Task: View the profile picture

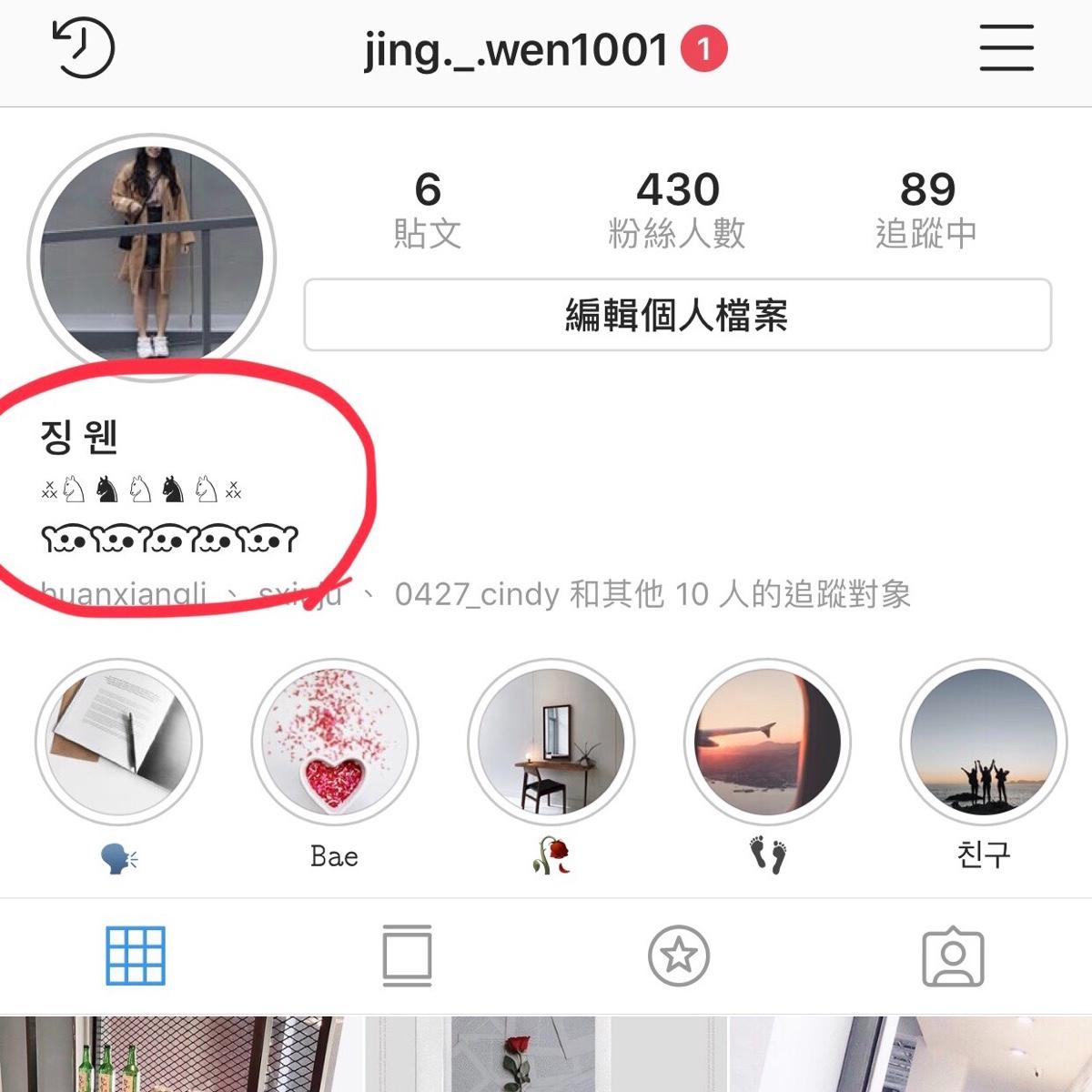Action: [x=151, y=256]
